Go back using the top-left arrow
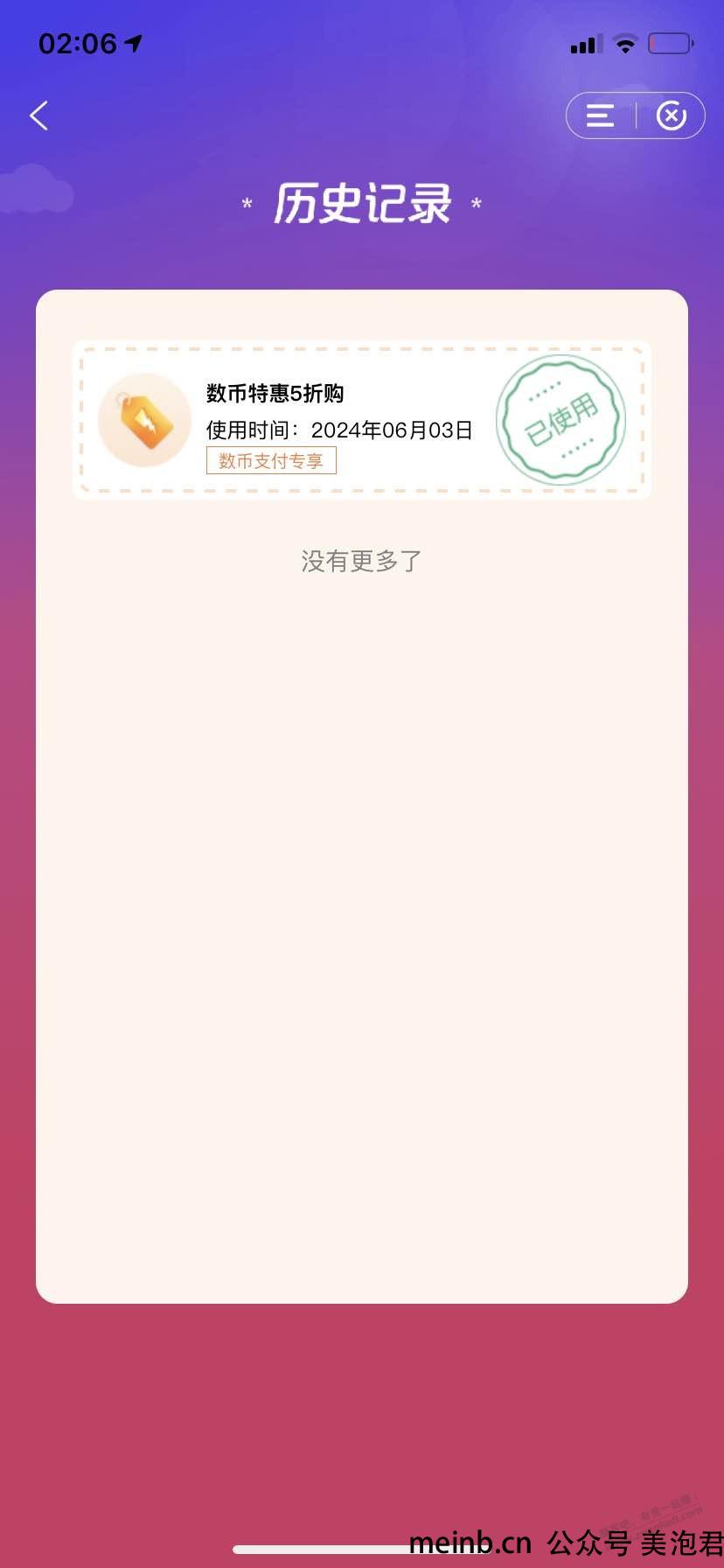Screen dimensions: 724x1568 (x=38, y=115)
